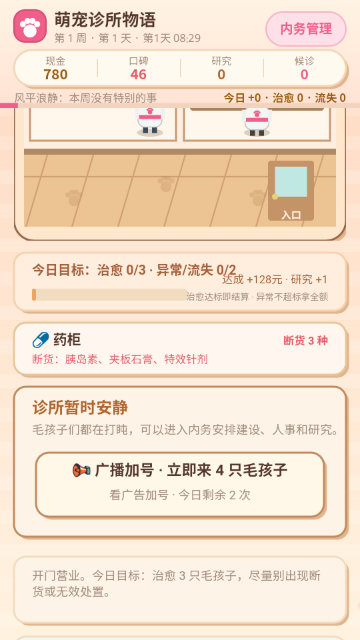The image size is (360, 640).
Task: Open the 药柜 medicine cabinet card
Action: click(x=180, y=349)
